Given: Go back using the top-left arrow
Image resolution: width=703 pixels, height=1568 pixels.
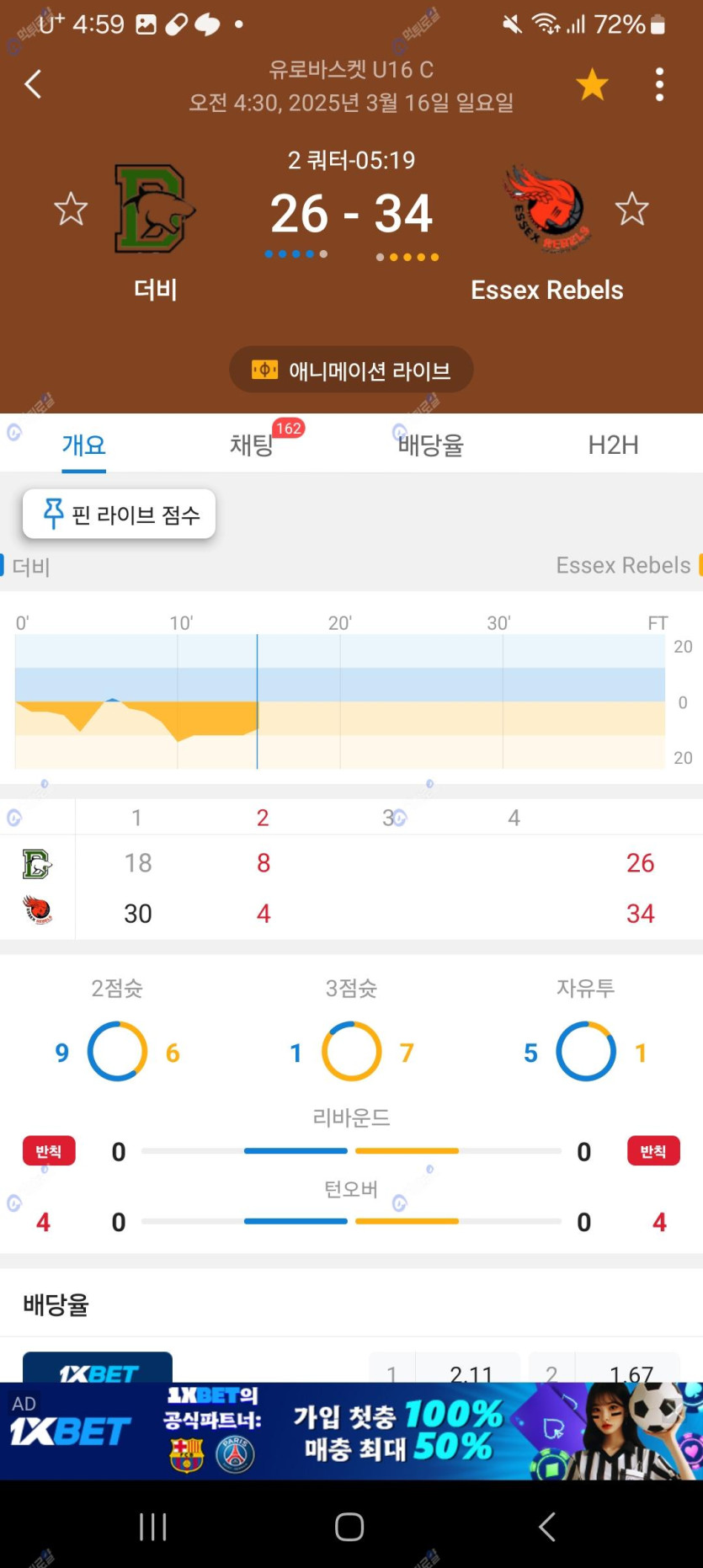Looking at the screenshot, I should [x=34, y=84].
